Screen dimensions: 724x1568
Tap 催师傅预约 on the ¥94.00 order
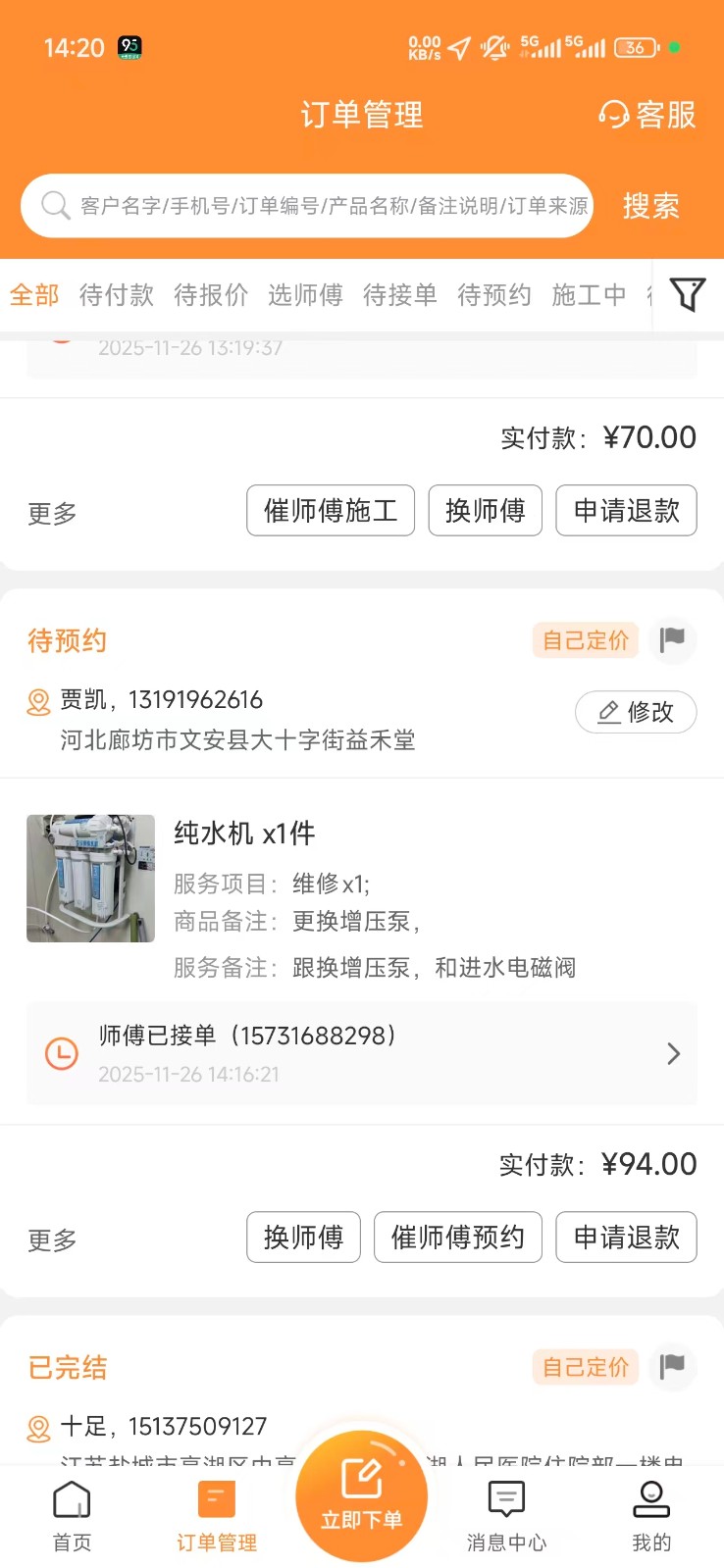pyautogui.click(x=457, y=1238)
